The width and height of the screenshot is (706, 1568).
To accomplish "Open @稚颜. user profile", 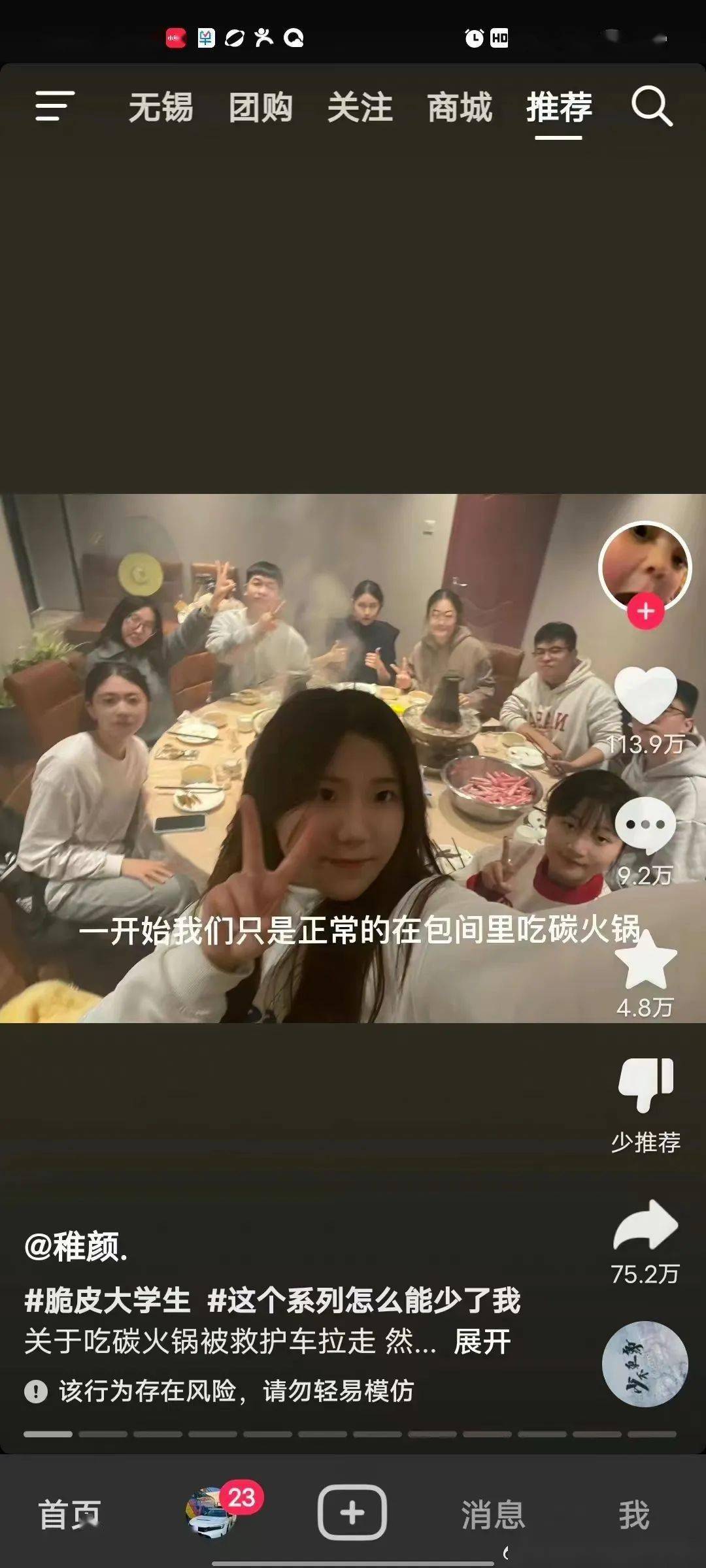I will (76, 1247).
